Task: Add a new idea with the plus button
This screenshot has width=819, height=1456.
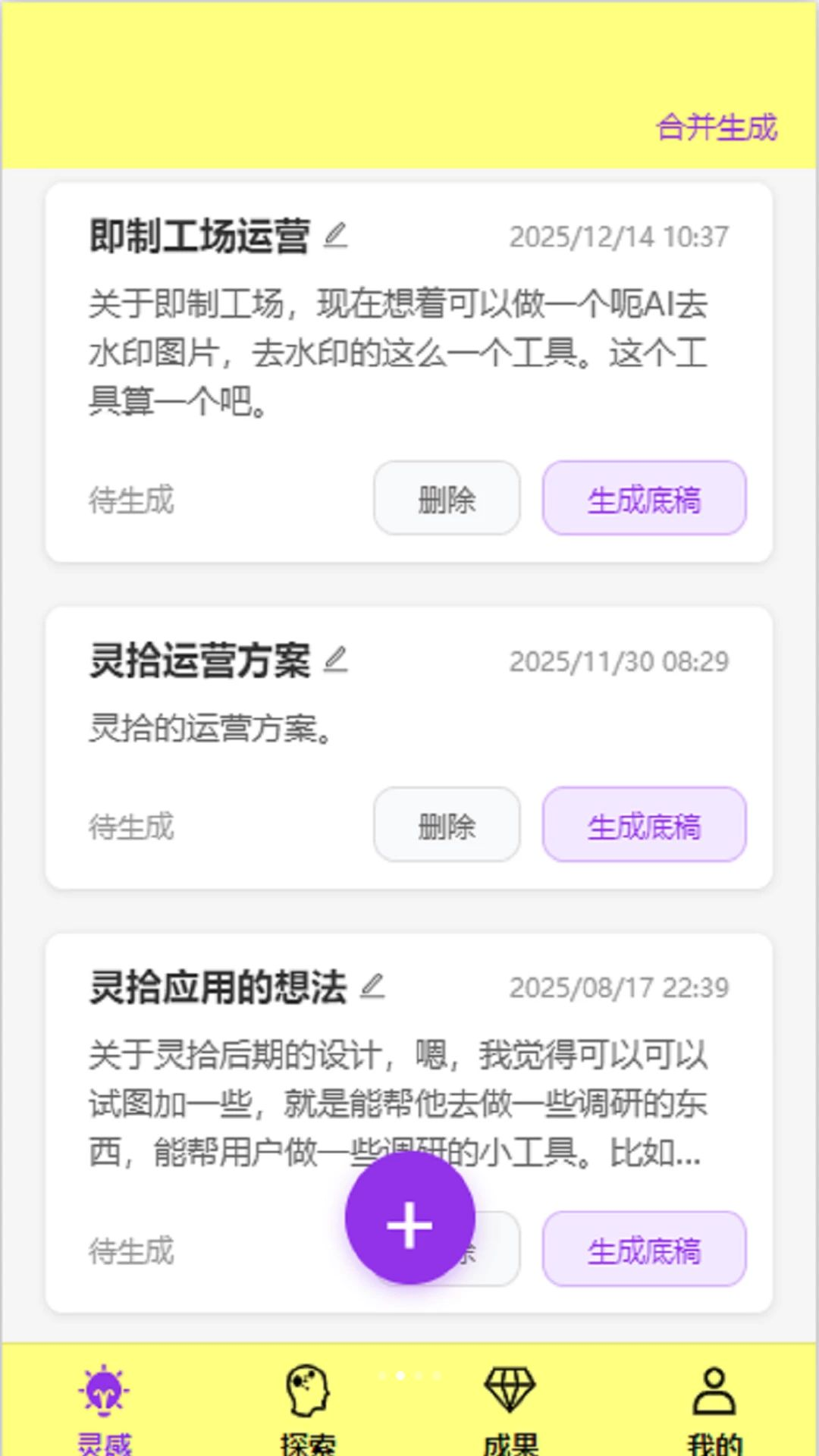Action: (410, 1218)
